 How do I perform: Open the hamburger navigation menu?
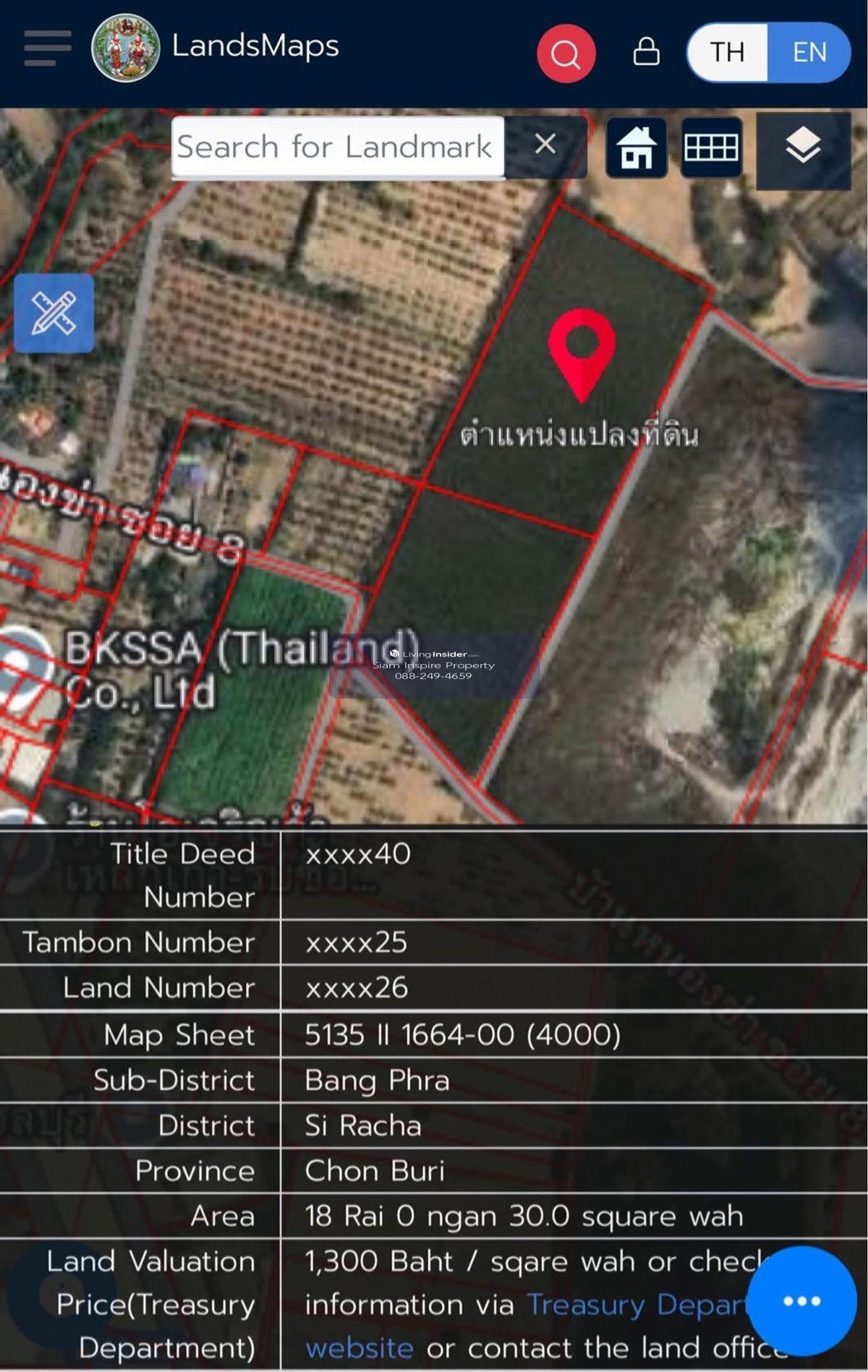click(47, 48)
